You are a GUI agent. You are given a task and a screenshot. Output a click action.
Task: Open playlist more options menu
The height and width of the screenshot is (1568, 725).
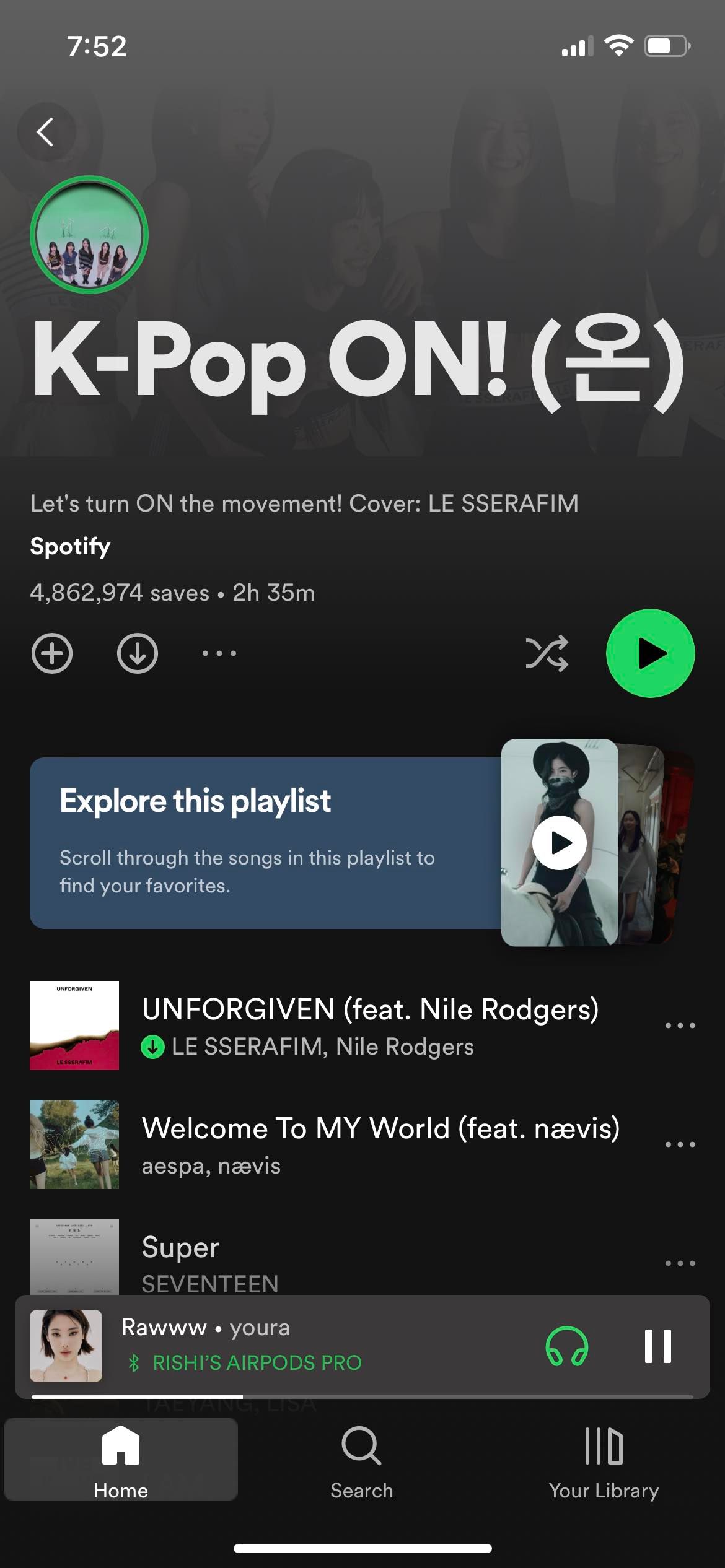pos(219,653)
